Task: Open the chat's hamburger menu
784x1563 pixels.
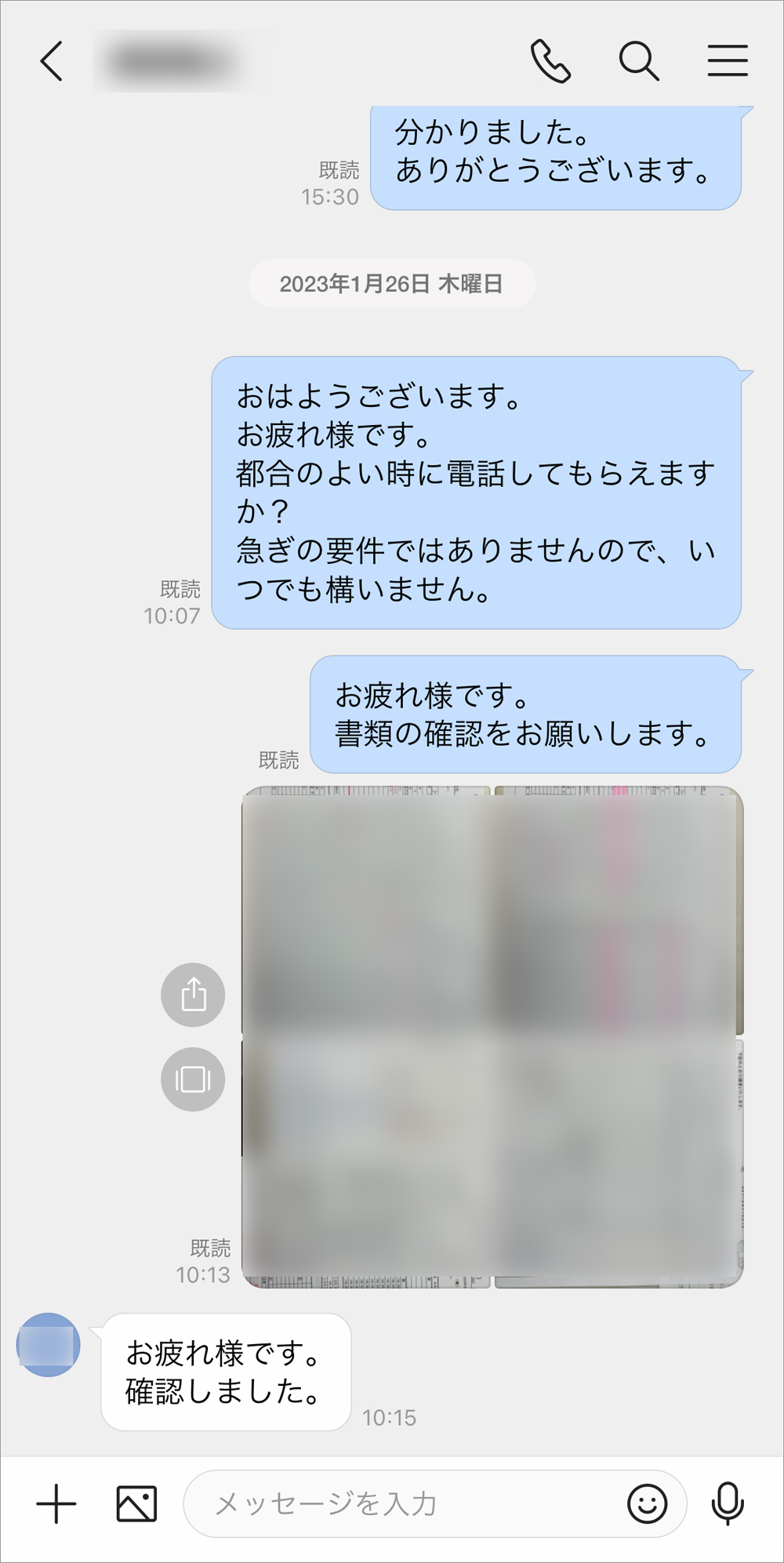Action: click(x=728, y=61)
